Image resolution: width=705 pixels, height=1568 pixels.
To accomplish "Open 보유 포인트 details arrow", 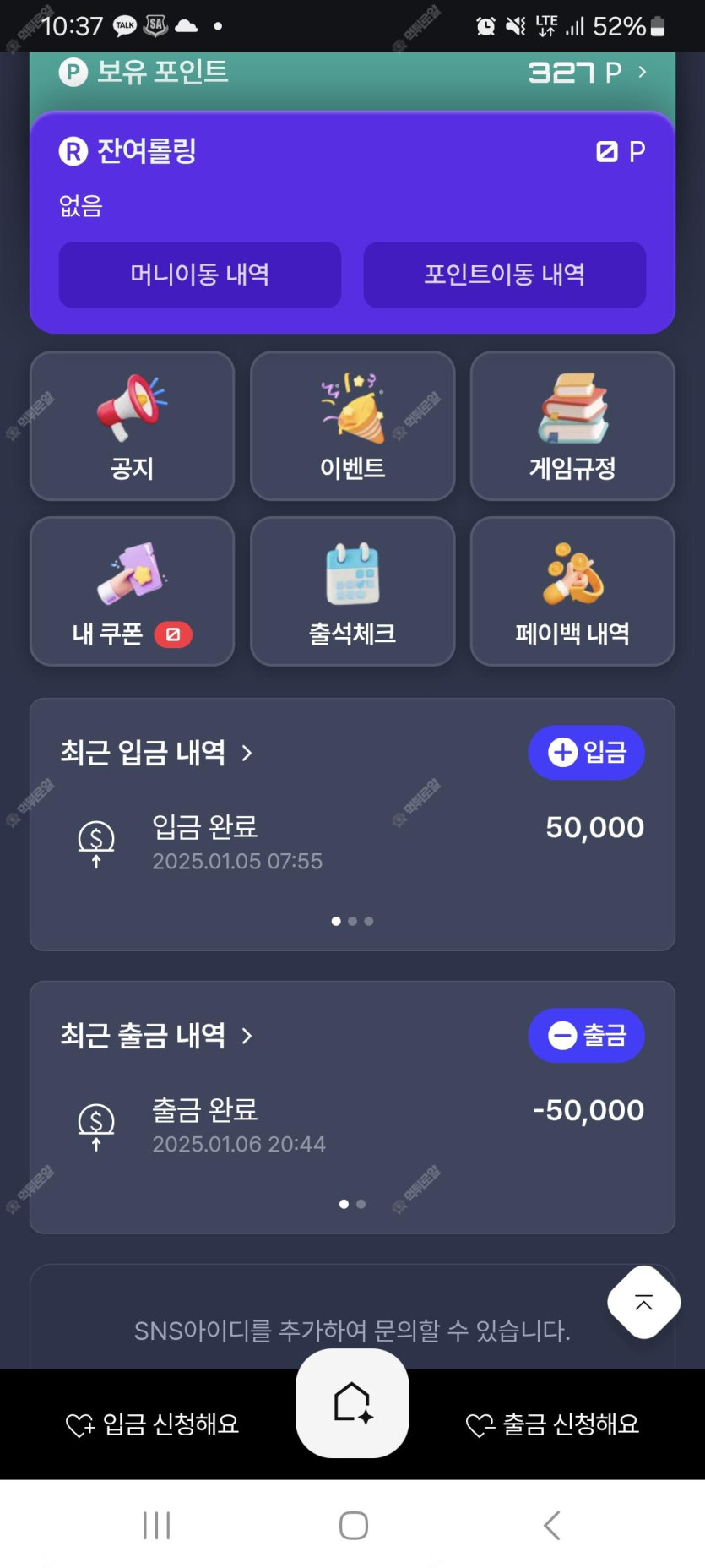I will 643,73.
